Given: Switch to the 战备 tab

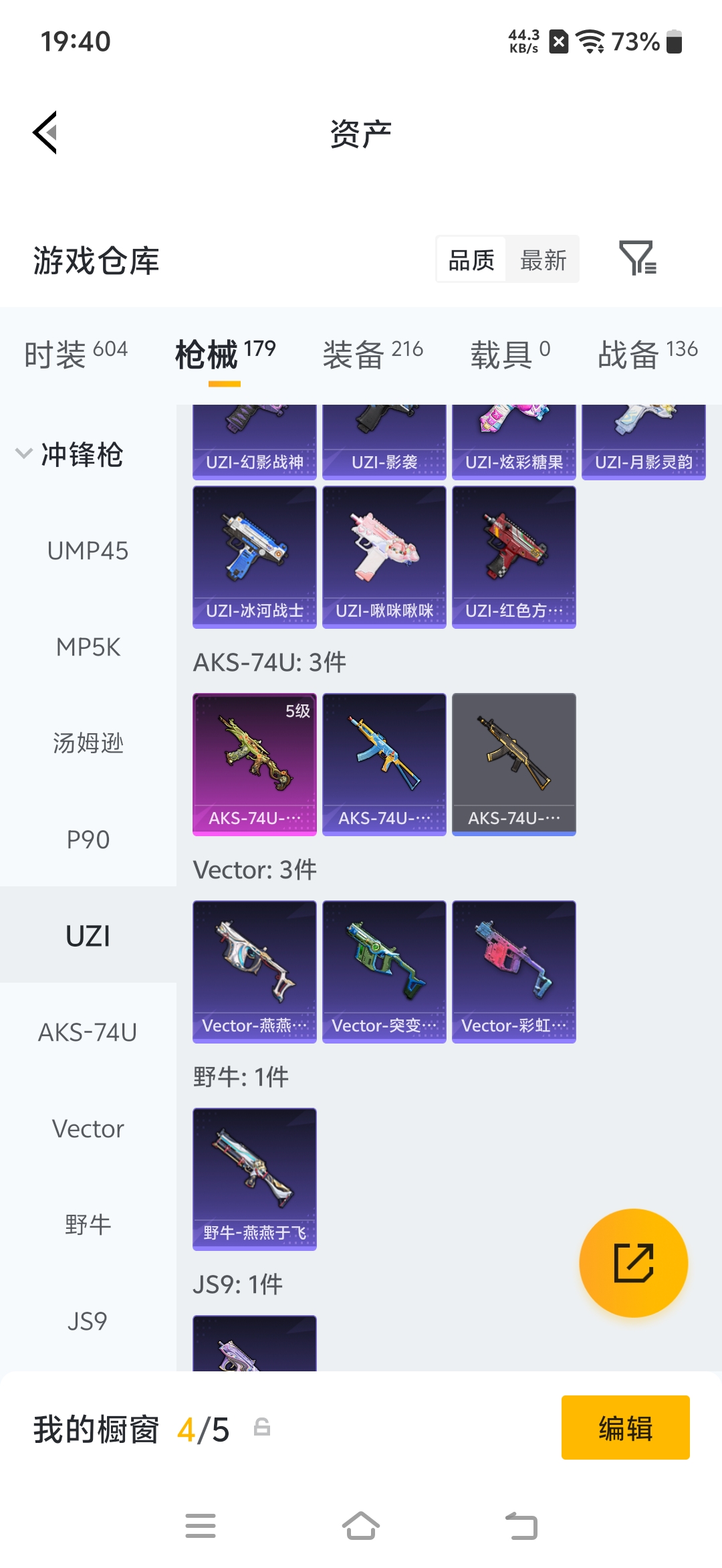Looking at the screenshot, I should (647, 353).
